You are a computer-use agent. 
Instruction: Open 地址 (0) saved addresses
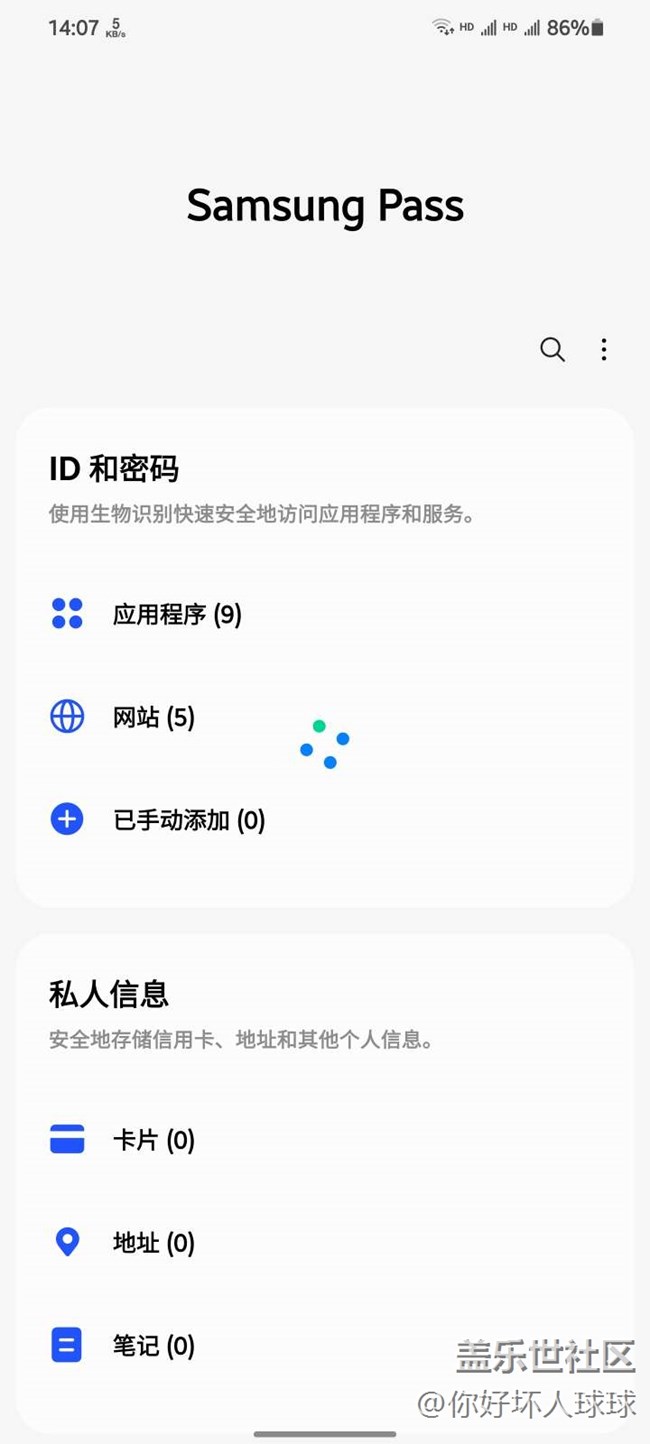(153, 1243)
